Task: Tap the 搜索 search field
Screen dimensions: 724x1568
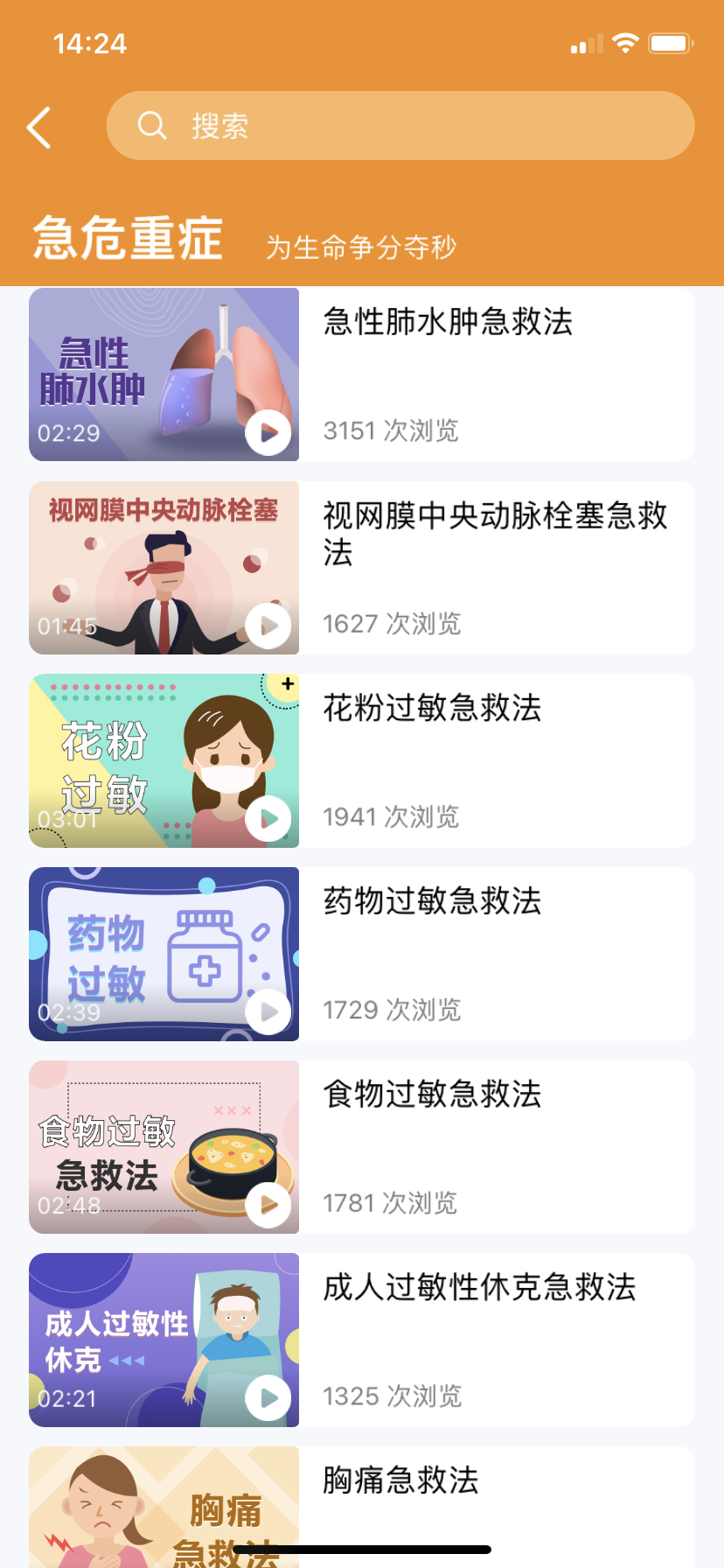Action: click(x=400, y=126)
